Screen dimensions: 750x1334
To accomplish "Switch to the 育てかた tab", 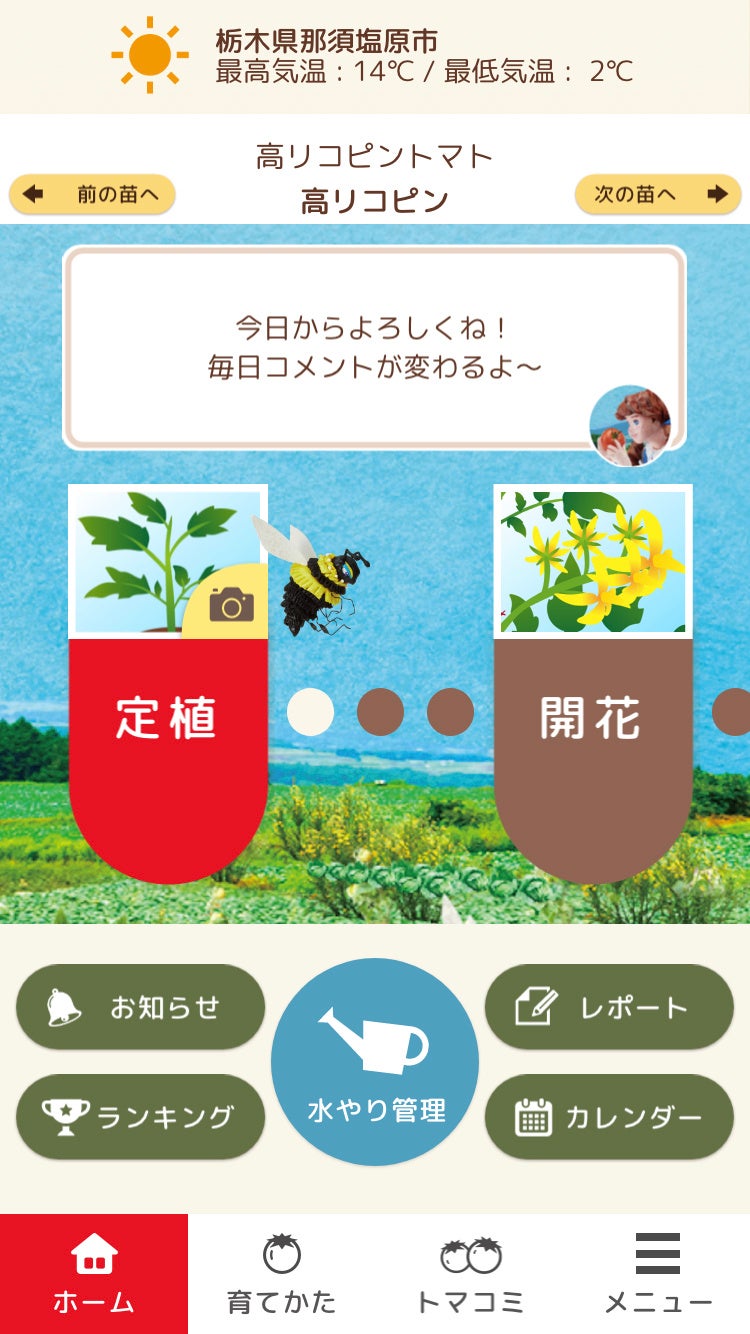I will coord(281,1274).
